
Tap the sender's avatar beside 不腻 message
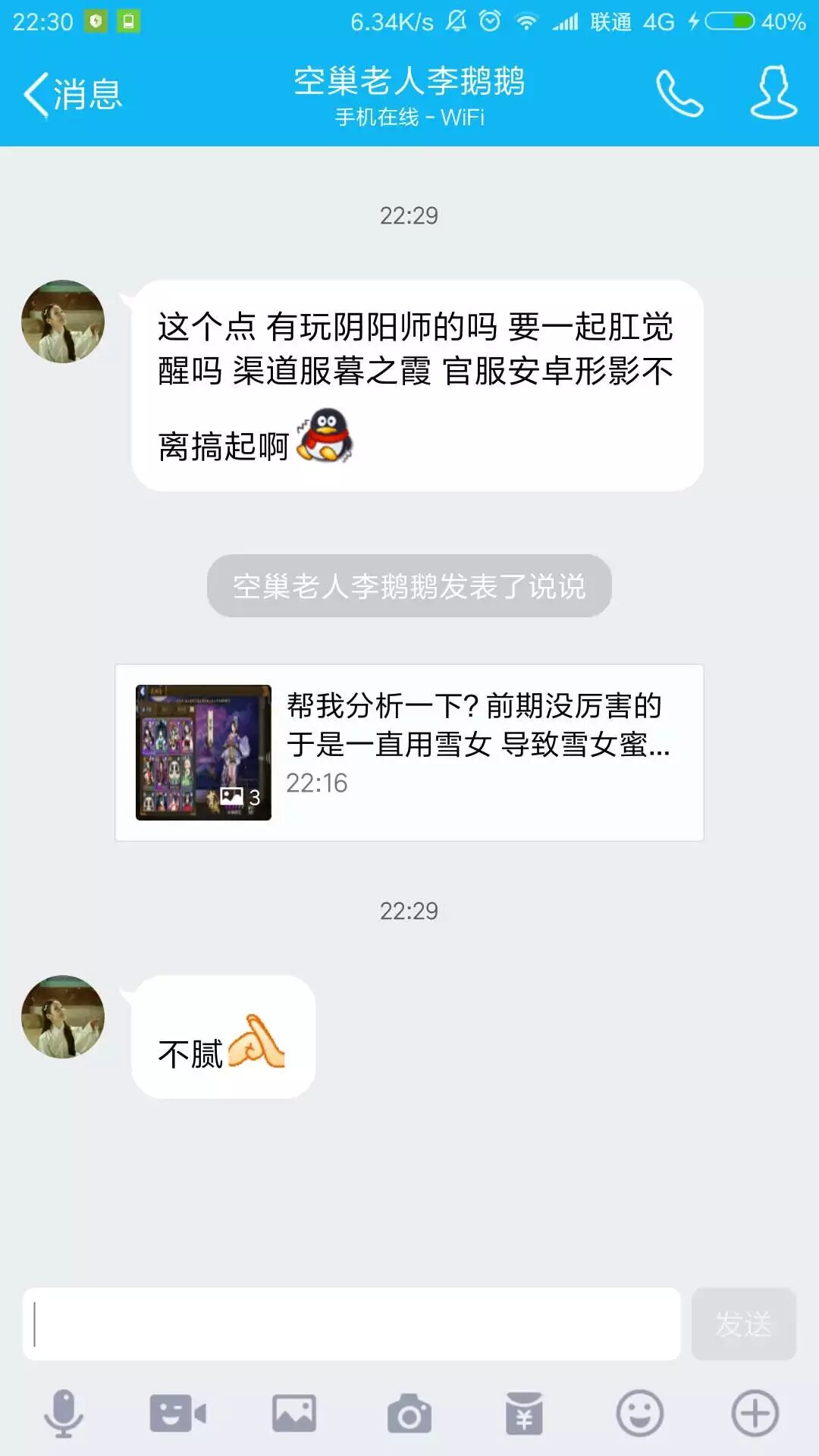(63, 1017)
